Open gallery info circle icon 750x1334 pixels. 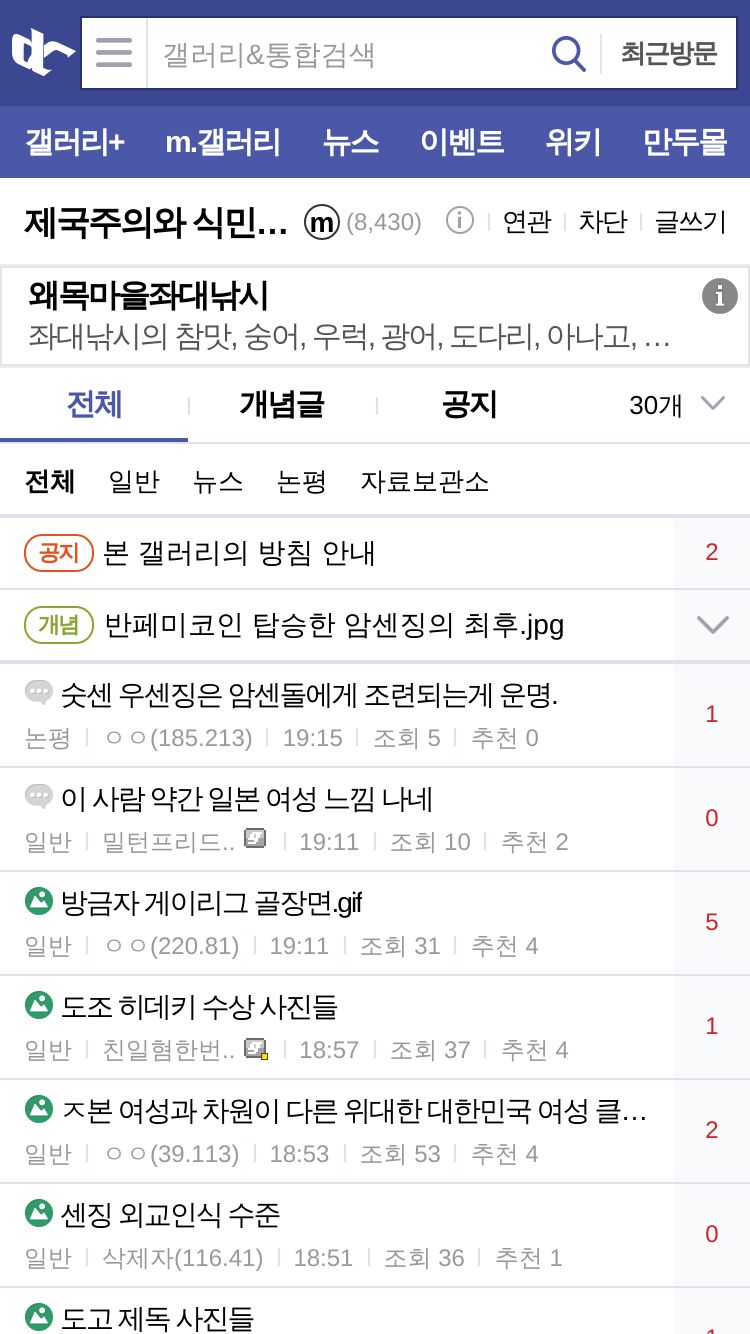point(459,220)
